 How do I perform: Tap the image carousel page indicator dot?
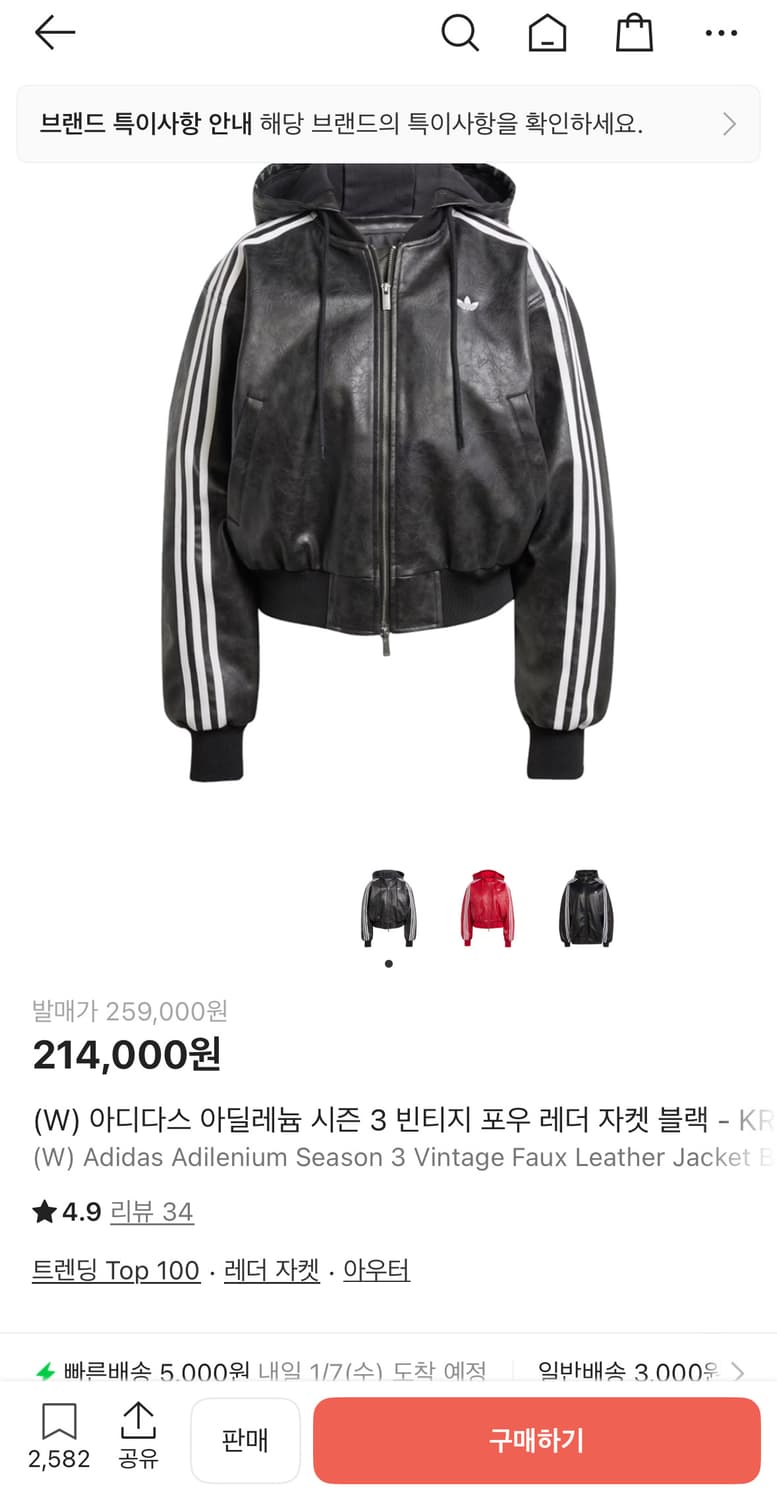point(389,963)
